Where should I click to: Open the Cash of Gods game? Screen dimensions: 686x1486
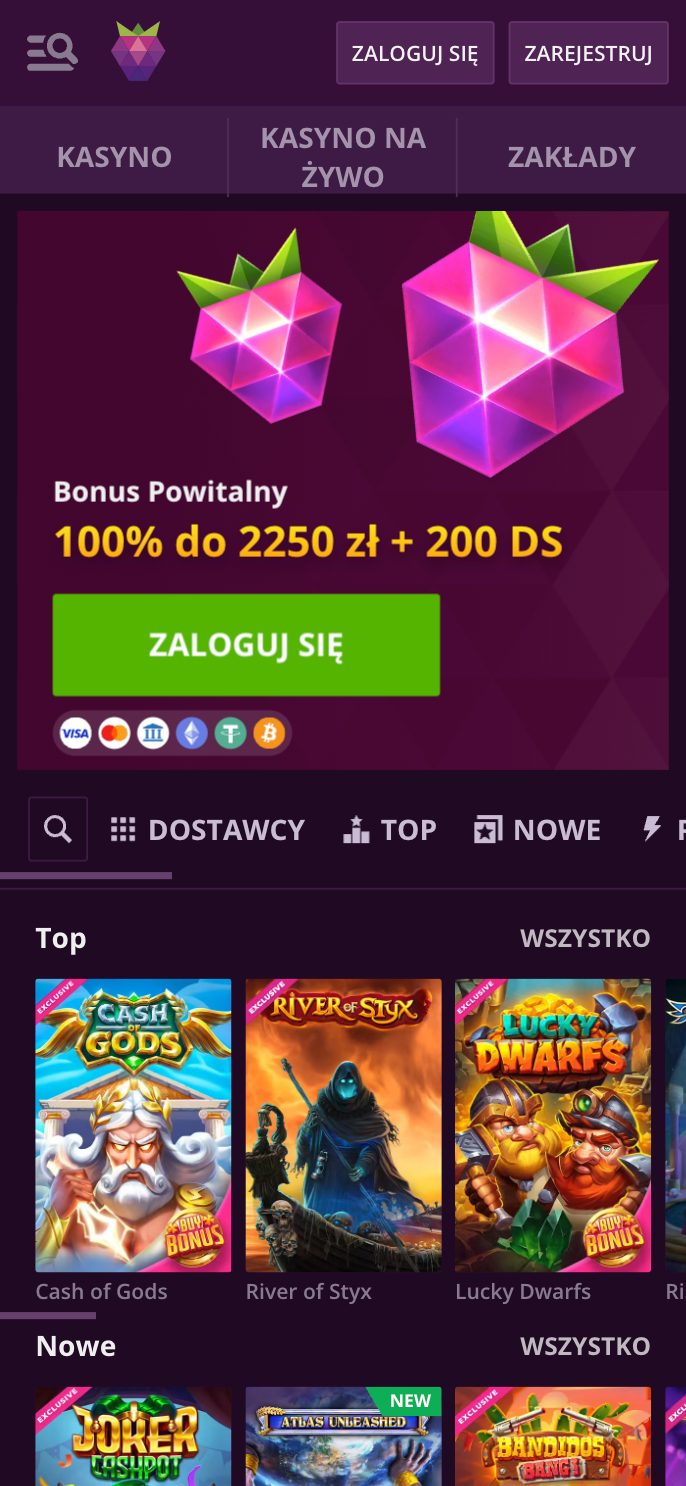pos(133,1125)
